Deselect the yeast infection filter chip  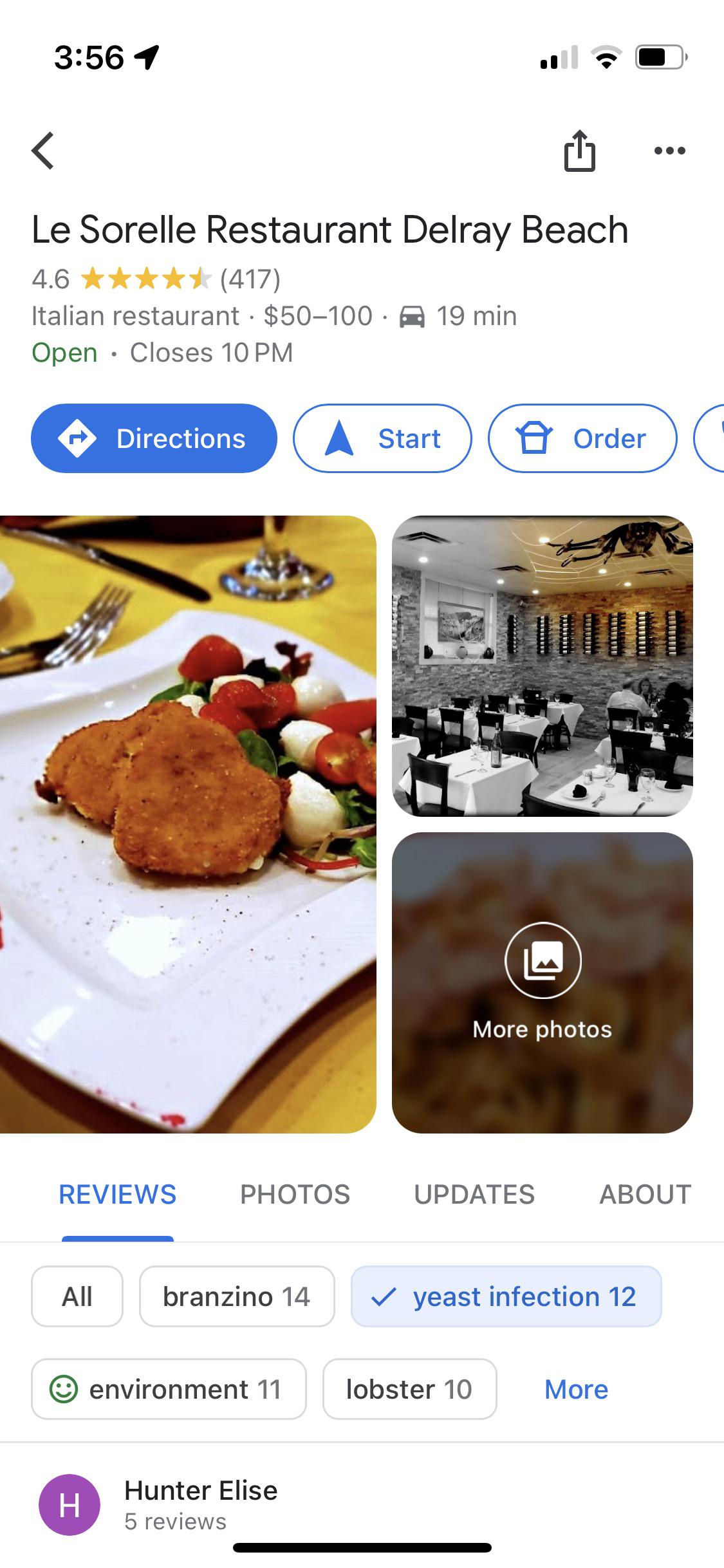point(506,1296)
